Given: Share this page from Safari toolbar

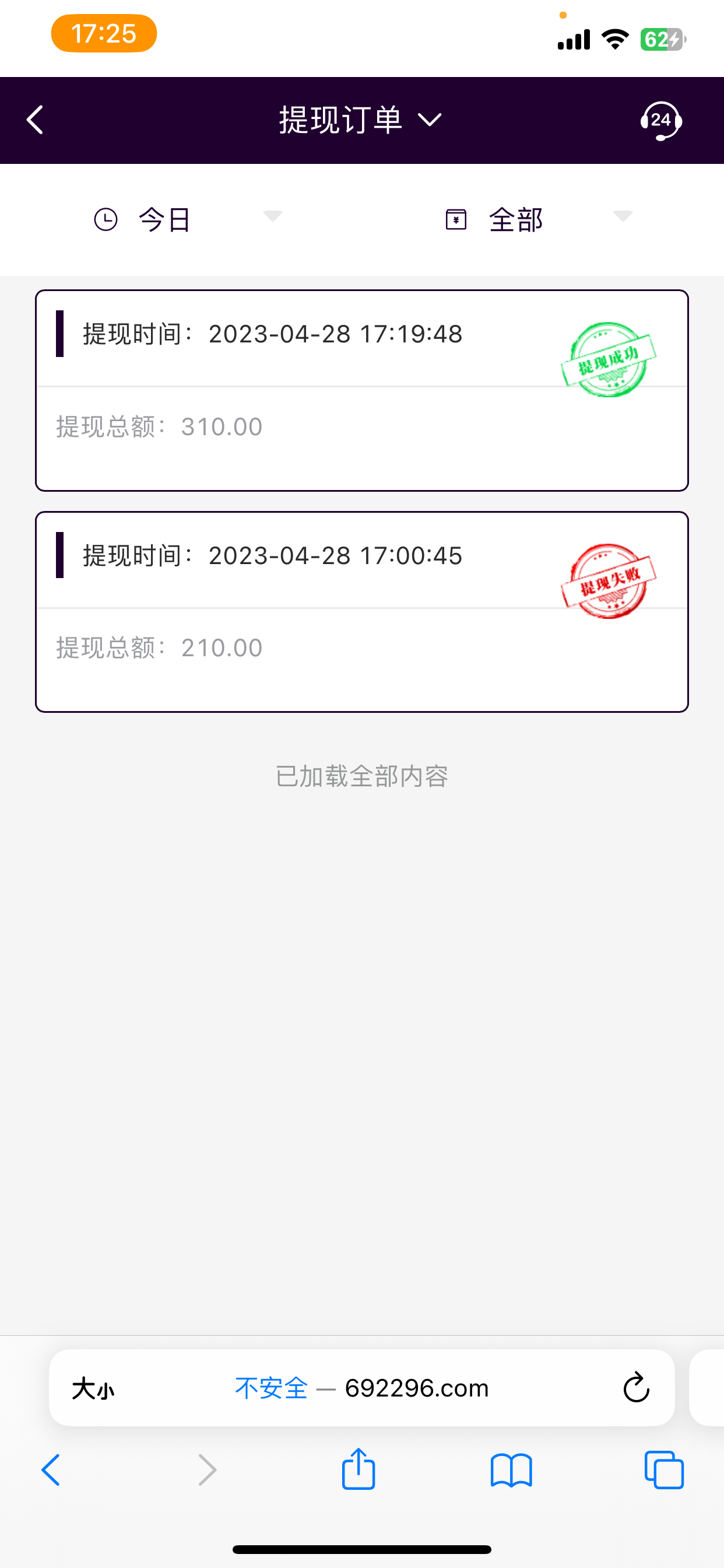Looking at the screenshot, I should pos(359,1469).
